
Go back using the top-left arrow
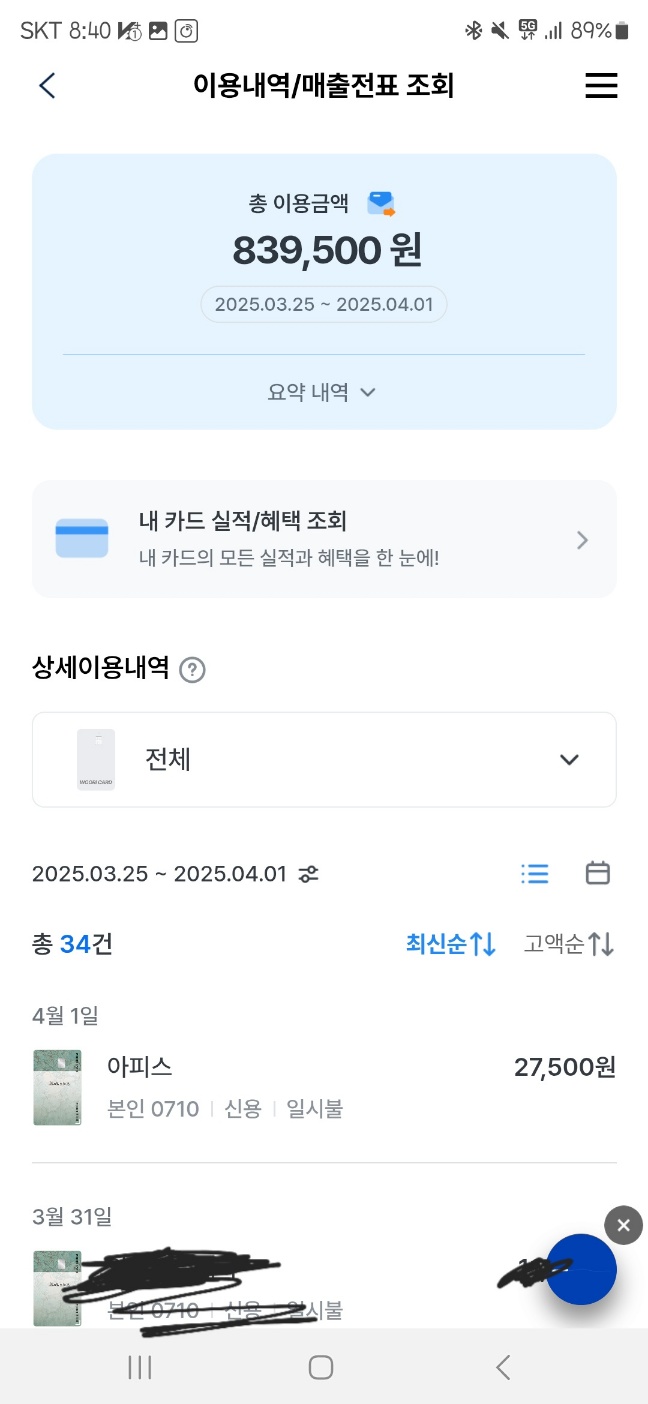pos(47,86)
